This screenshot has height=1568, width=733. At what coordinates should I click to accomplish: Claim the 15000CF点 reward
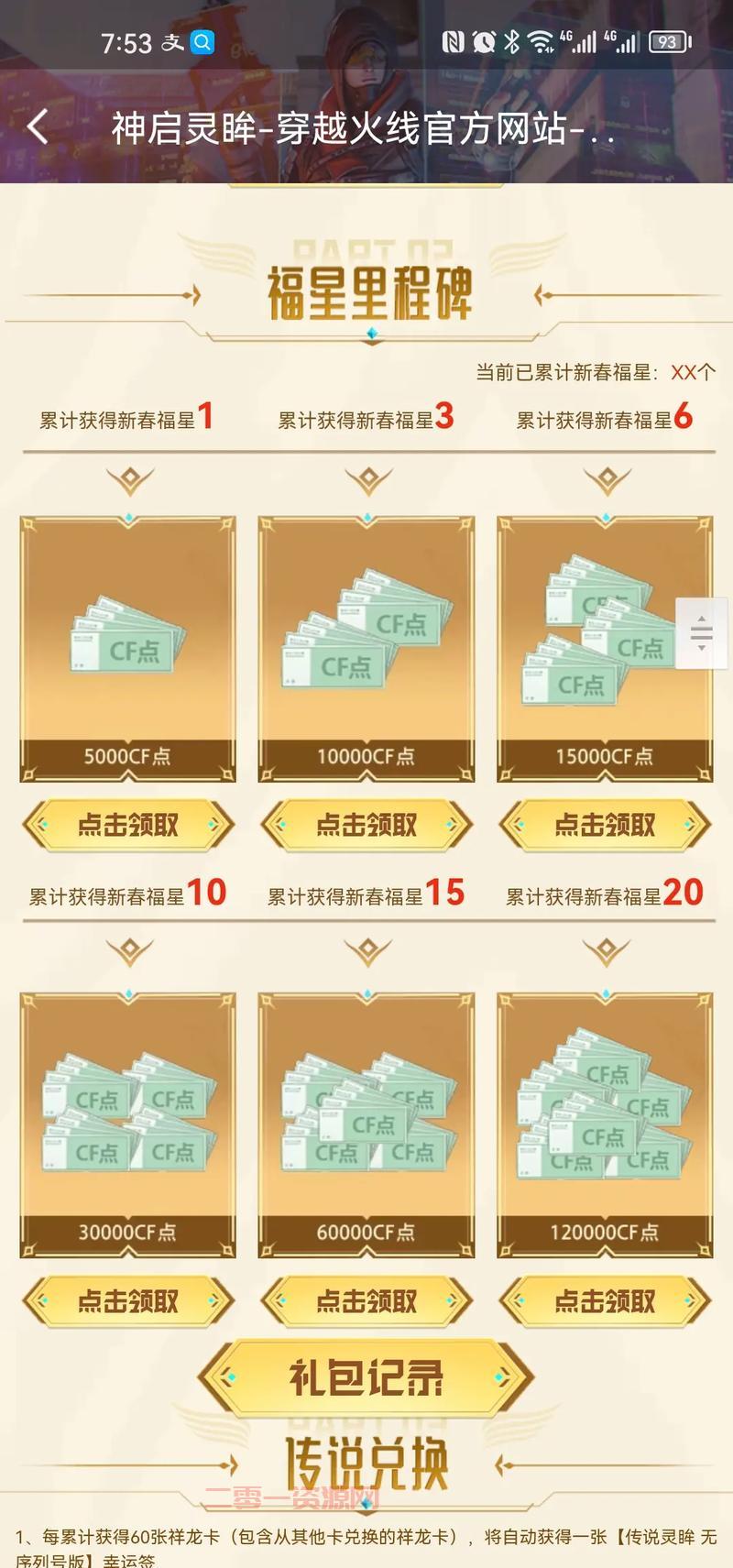[x=605, y=825]
